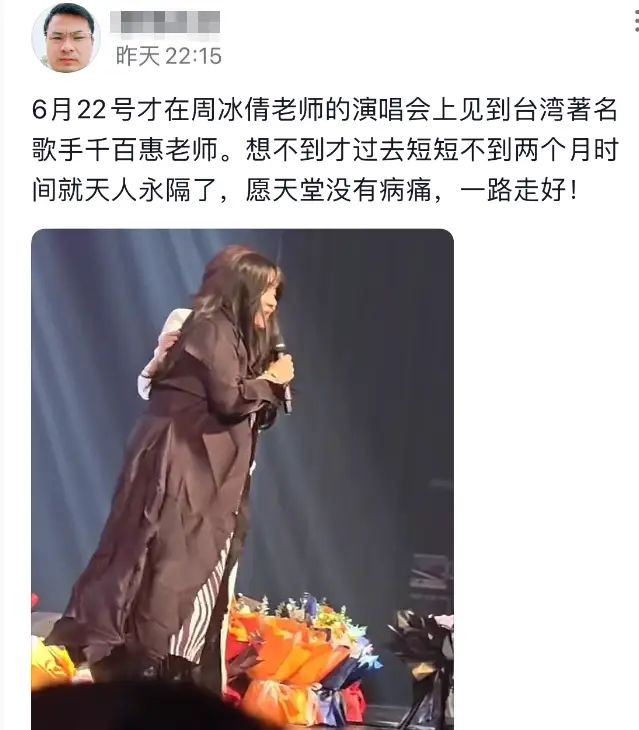View the concert photo in full screen
Viewport: 639px width, 730px height.
click(242, 478)
